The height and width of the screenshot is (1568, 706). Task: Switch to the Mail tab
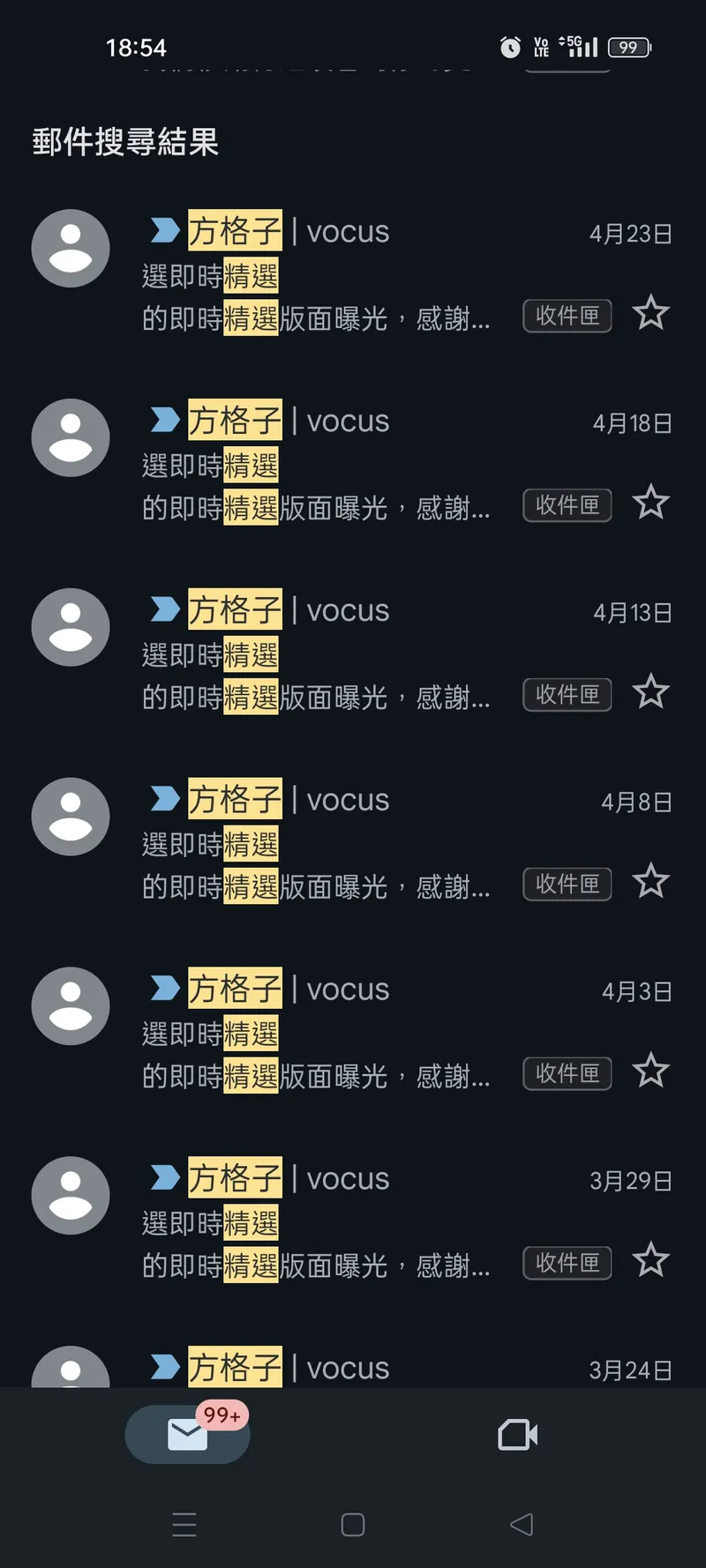(x=188, y=1435)
